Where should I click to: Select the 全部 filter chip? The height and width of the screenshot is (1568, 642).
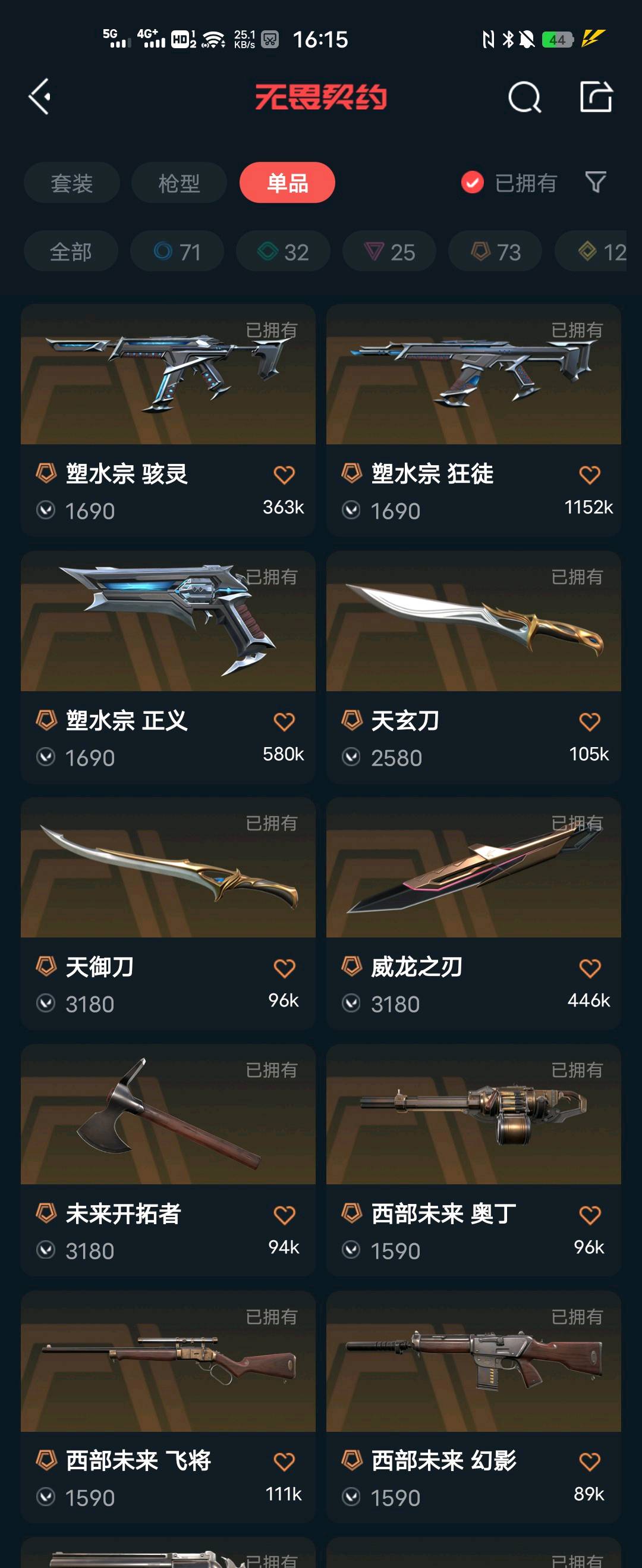71,252
